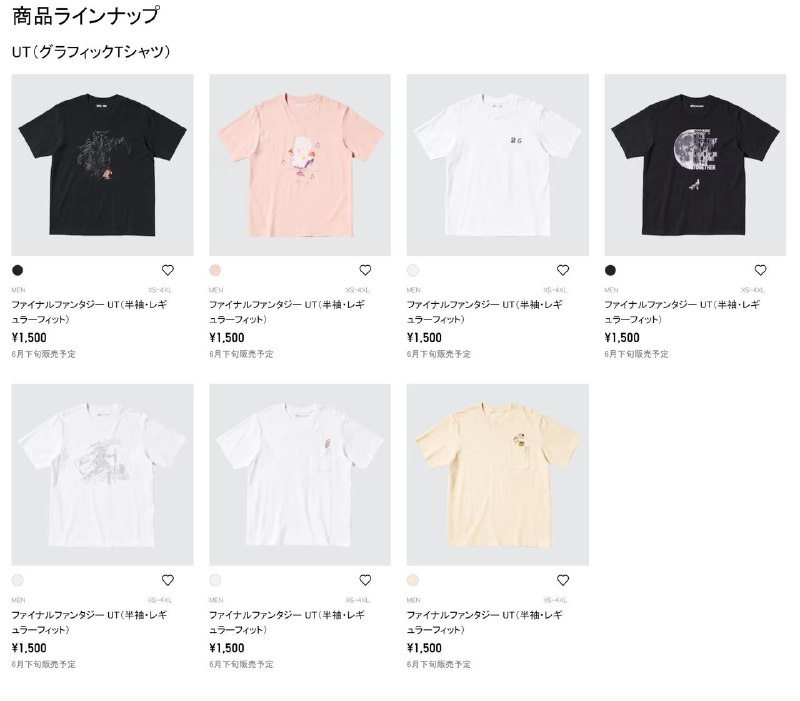This screenshot has width=800, height=701.
Task: Heart the cream pocket T-shirt
Action: 563,580
